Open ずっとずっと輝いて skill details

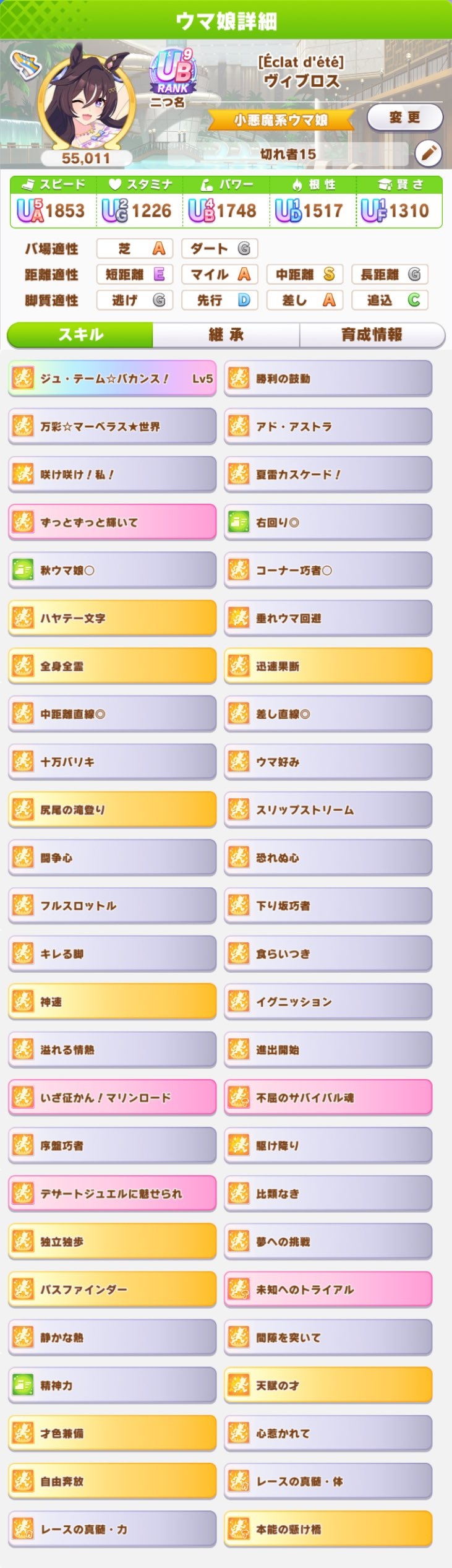coord(113,522)
